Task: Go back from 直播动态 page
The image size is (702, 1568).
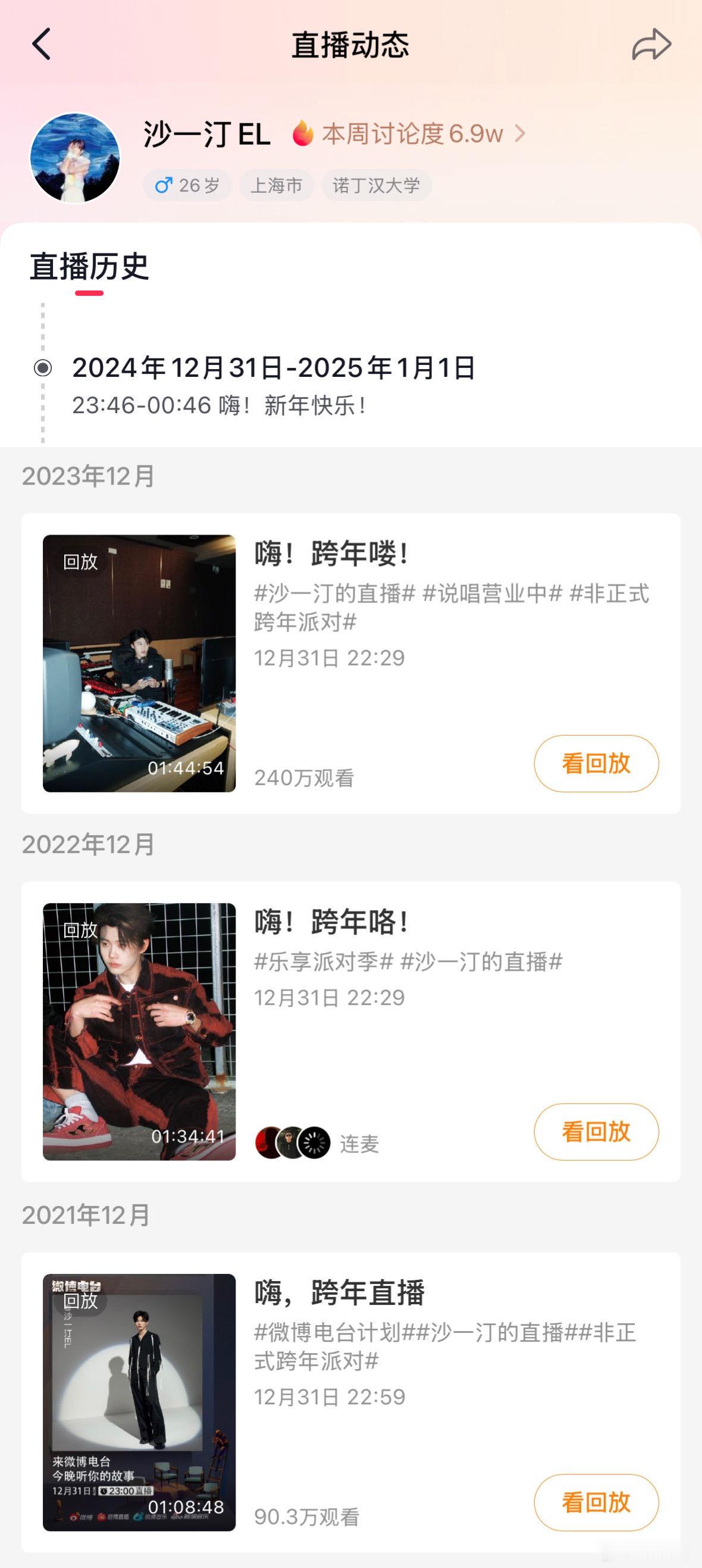Action: 42,45
